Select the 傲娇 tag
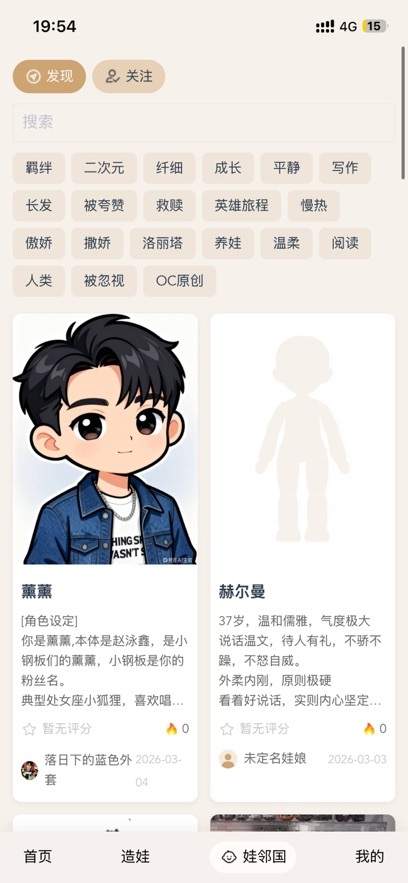The height and width of the screenshot is (883, 408). 39,243
